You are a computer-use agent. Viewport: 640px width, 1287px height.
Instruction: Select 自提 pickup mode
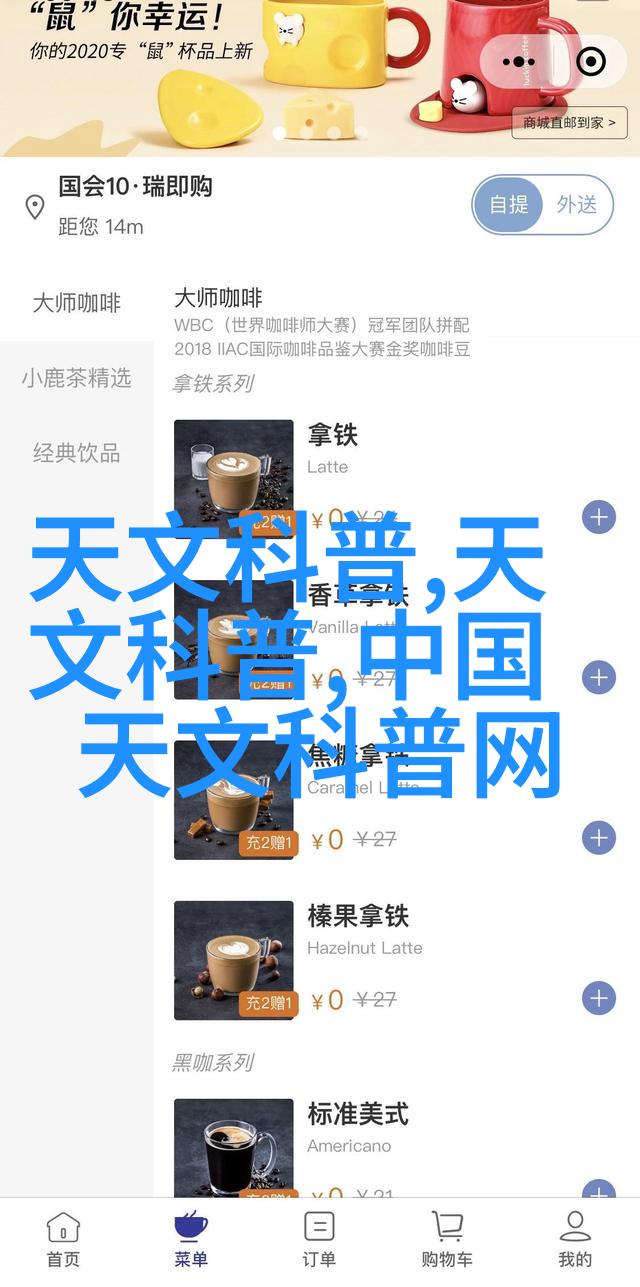tap(509, 205)
